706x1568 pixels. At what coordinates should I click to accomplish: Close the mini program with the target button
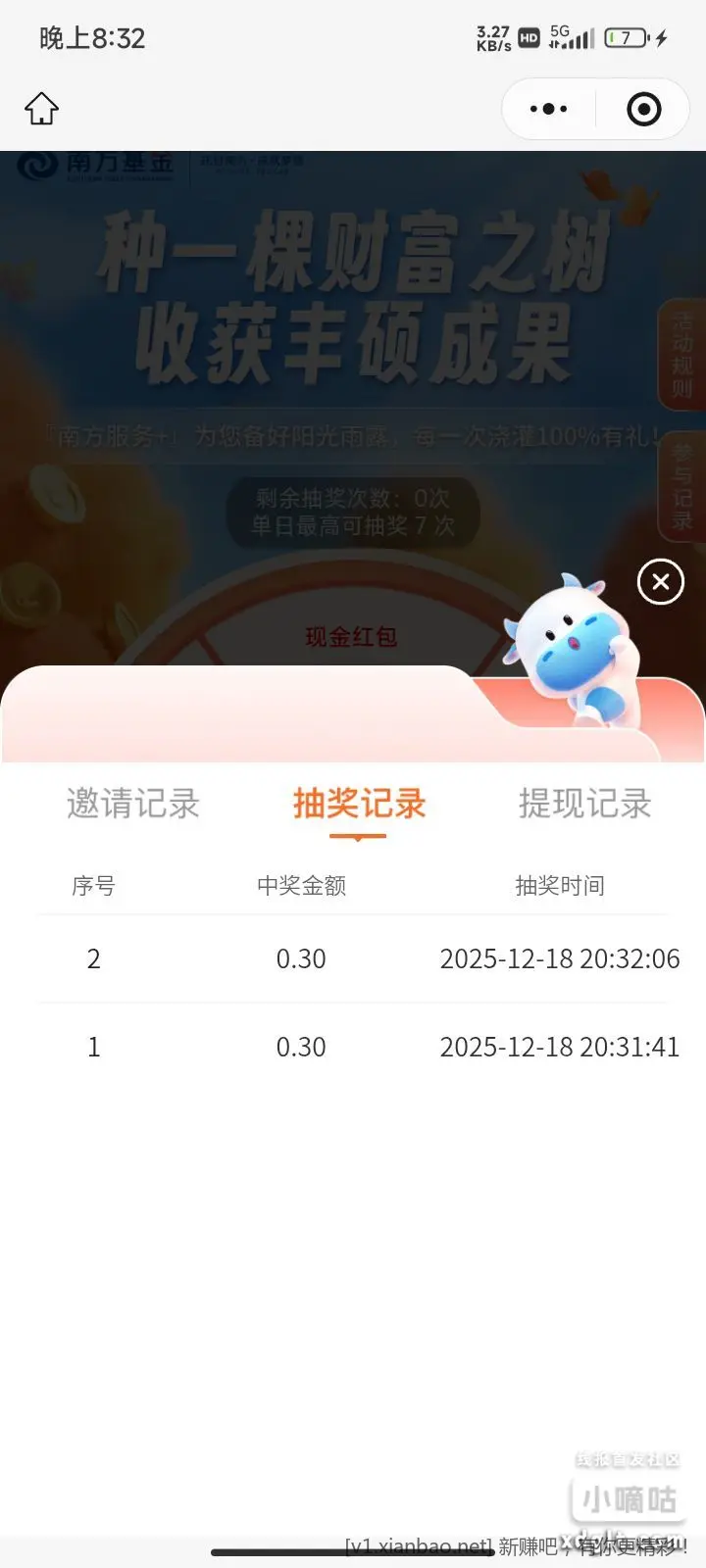(x=643, y=109)
